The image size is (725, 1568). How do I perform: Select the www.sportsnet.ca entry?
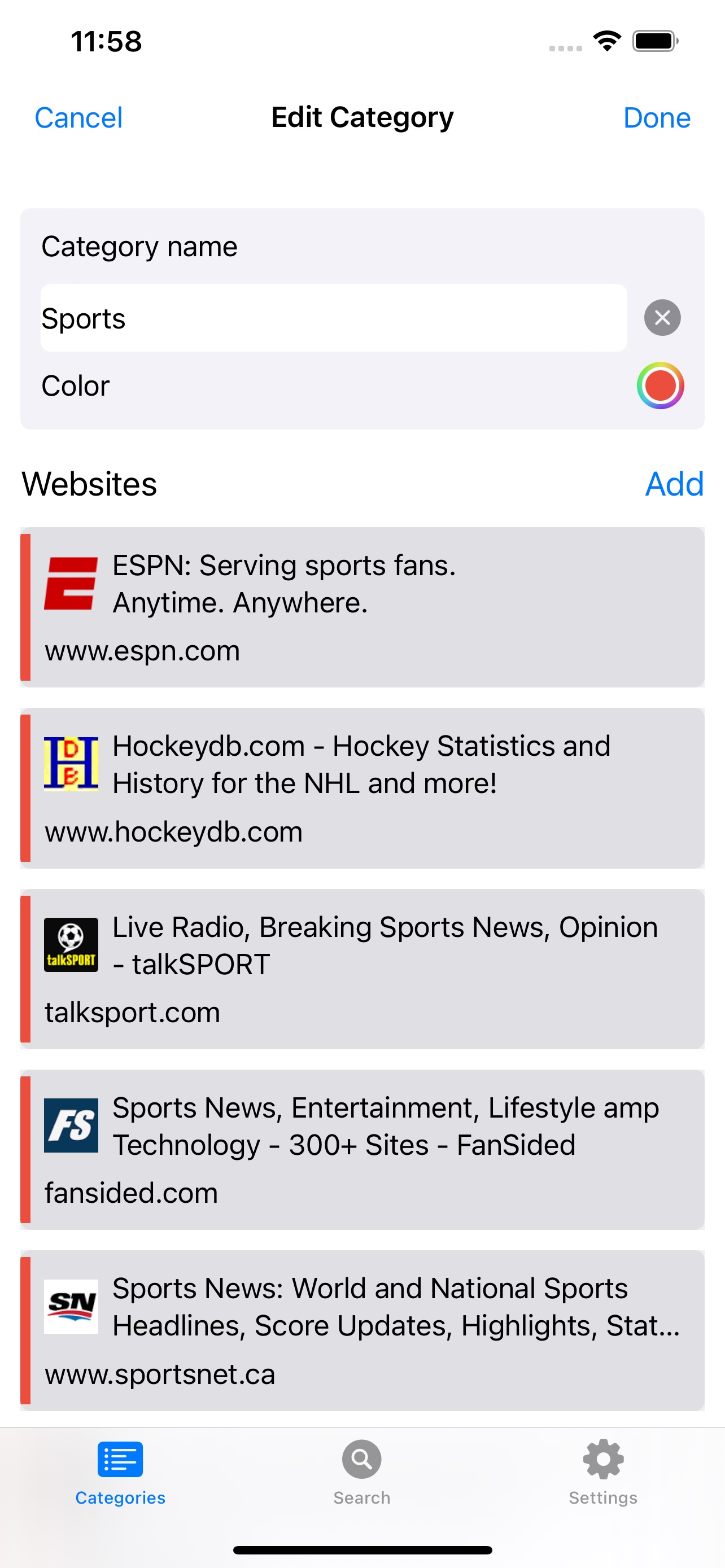coord(362,1330)
